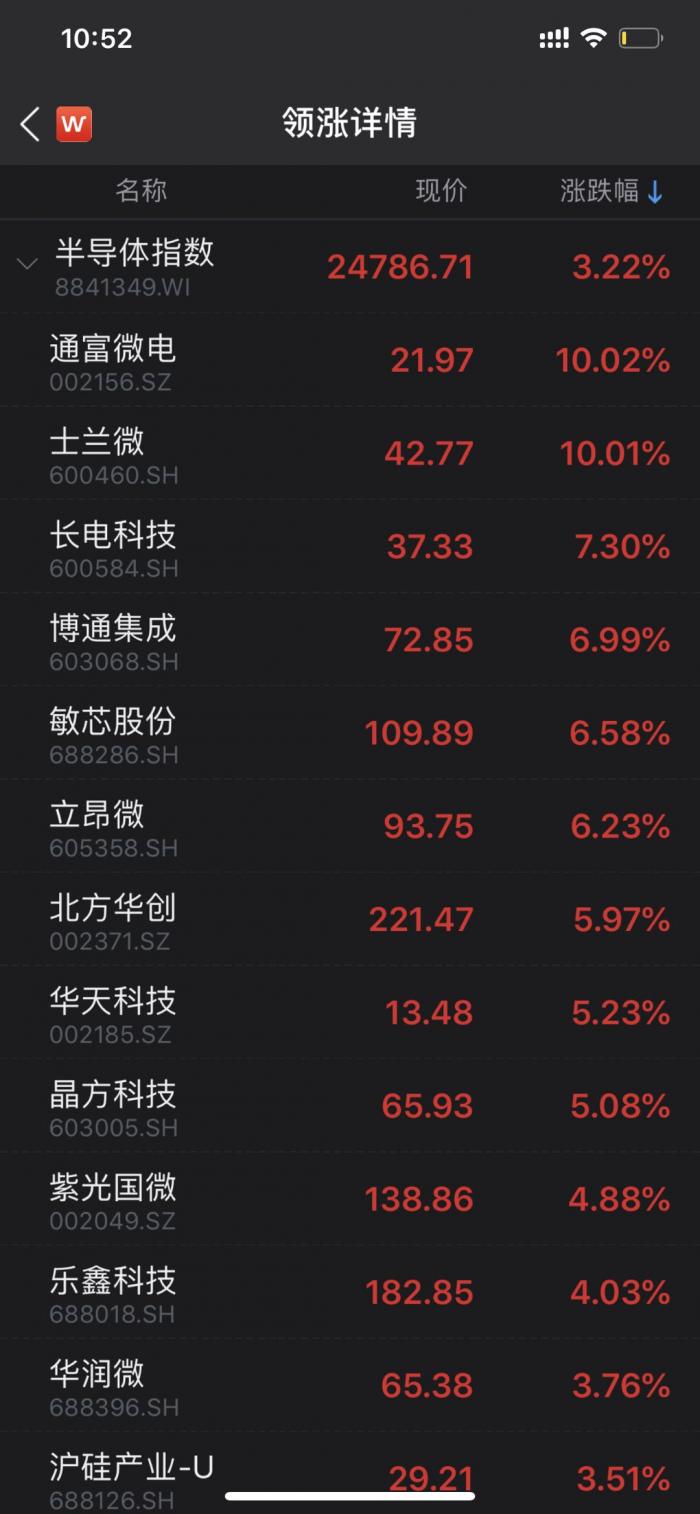The height and width of the screenshot is (1514, 700).
Task: Sort by 涨跌幅 column header
Action: pyautogui.click(x=612, y=192)
